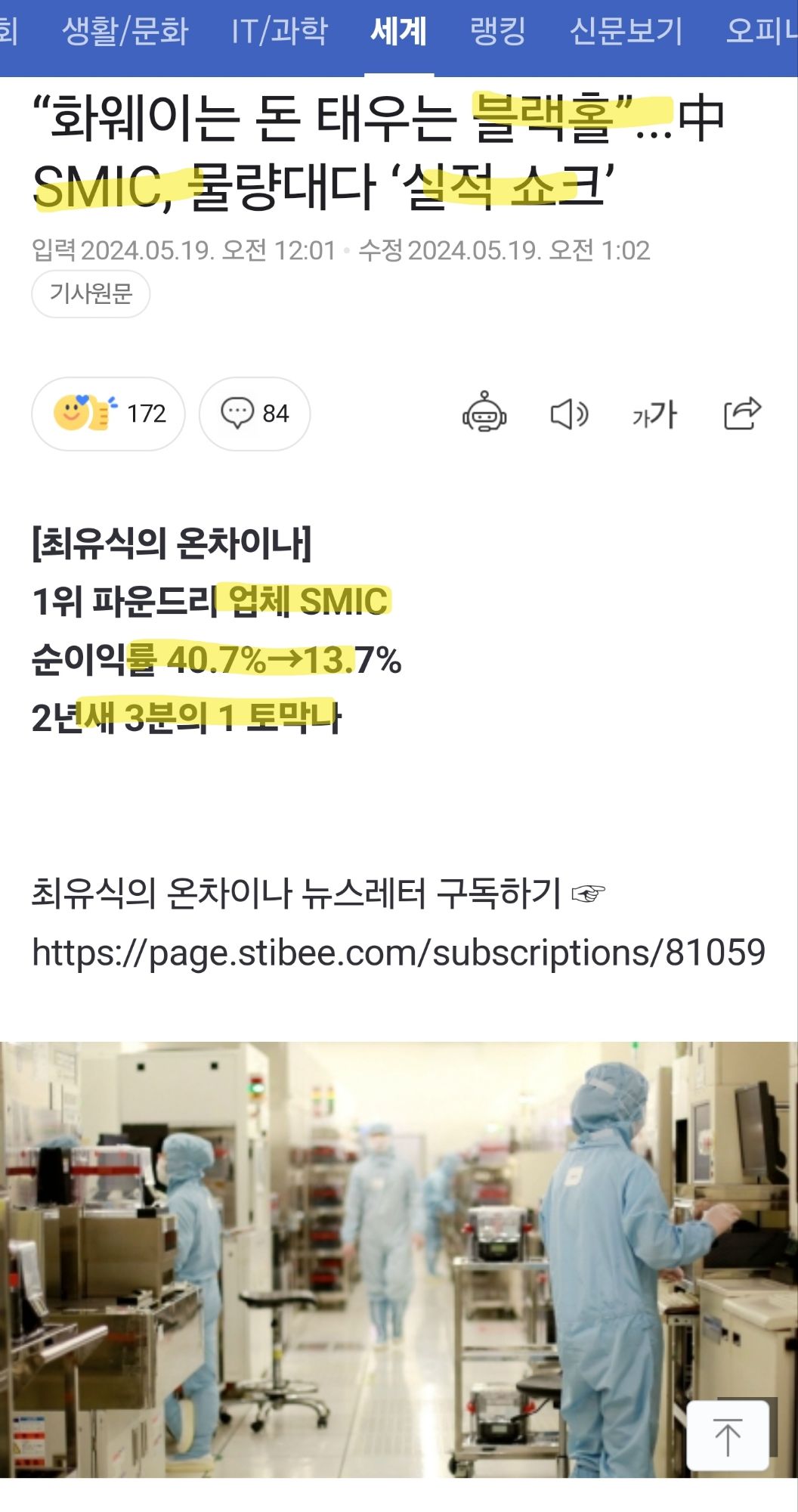
Task: Switch to the 생활/문화 tab
Action: click(125, 32)
